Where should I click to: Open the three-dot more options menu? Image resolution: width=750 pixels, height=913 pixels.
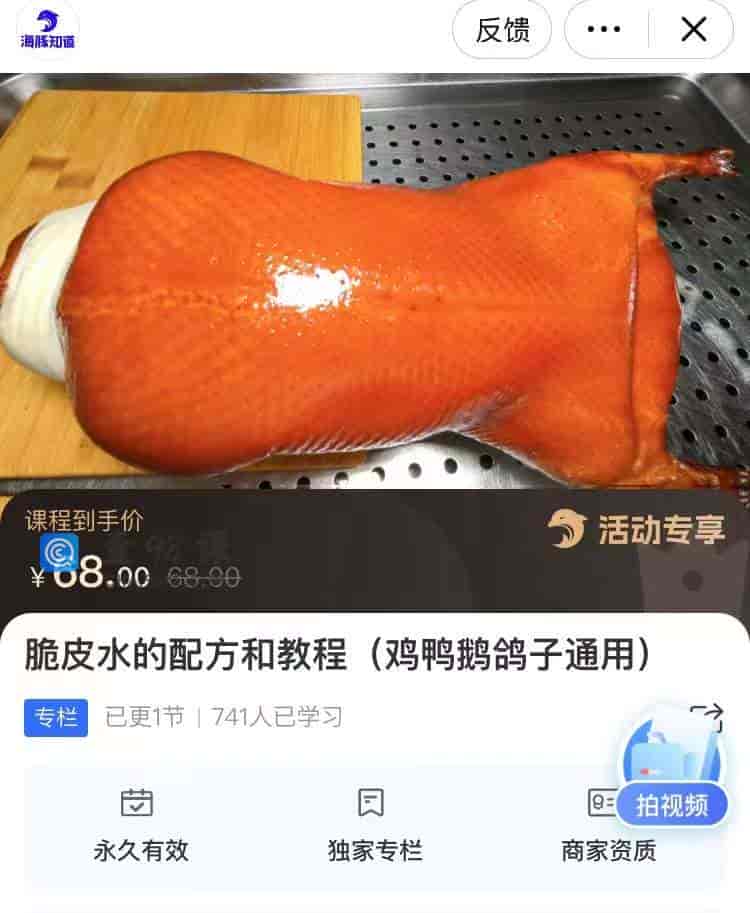602,29
